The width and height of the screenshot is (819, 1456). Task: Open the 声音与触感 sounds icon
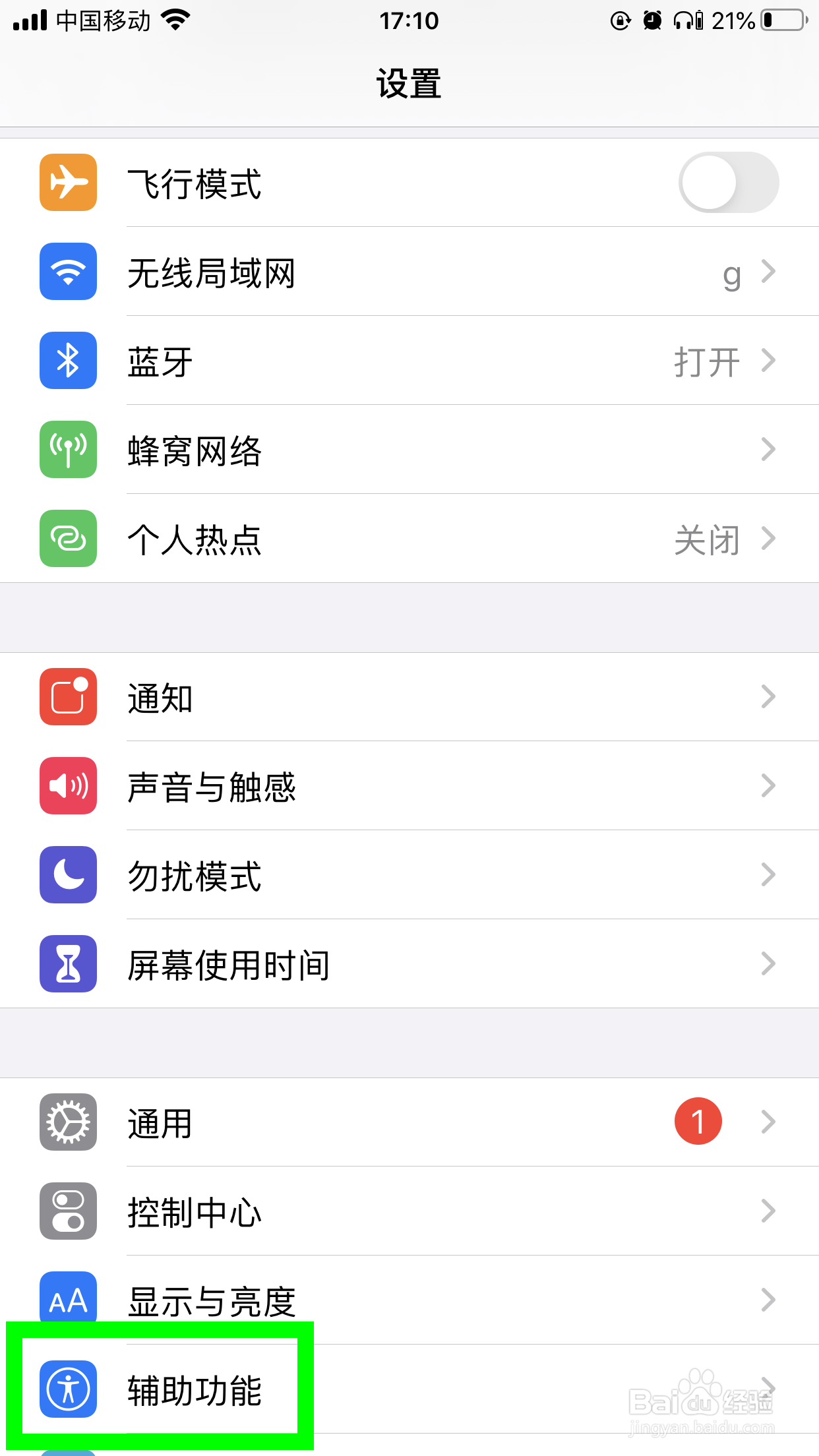[x=68, y=786]
